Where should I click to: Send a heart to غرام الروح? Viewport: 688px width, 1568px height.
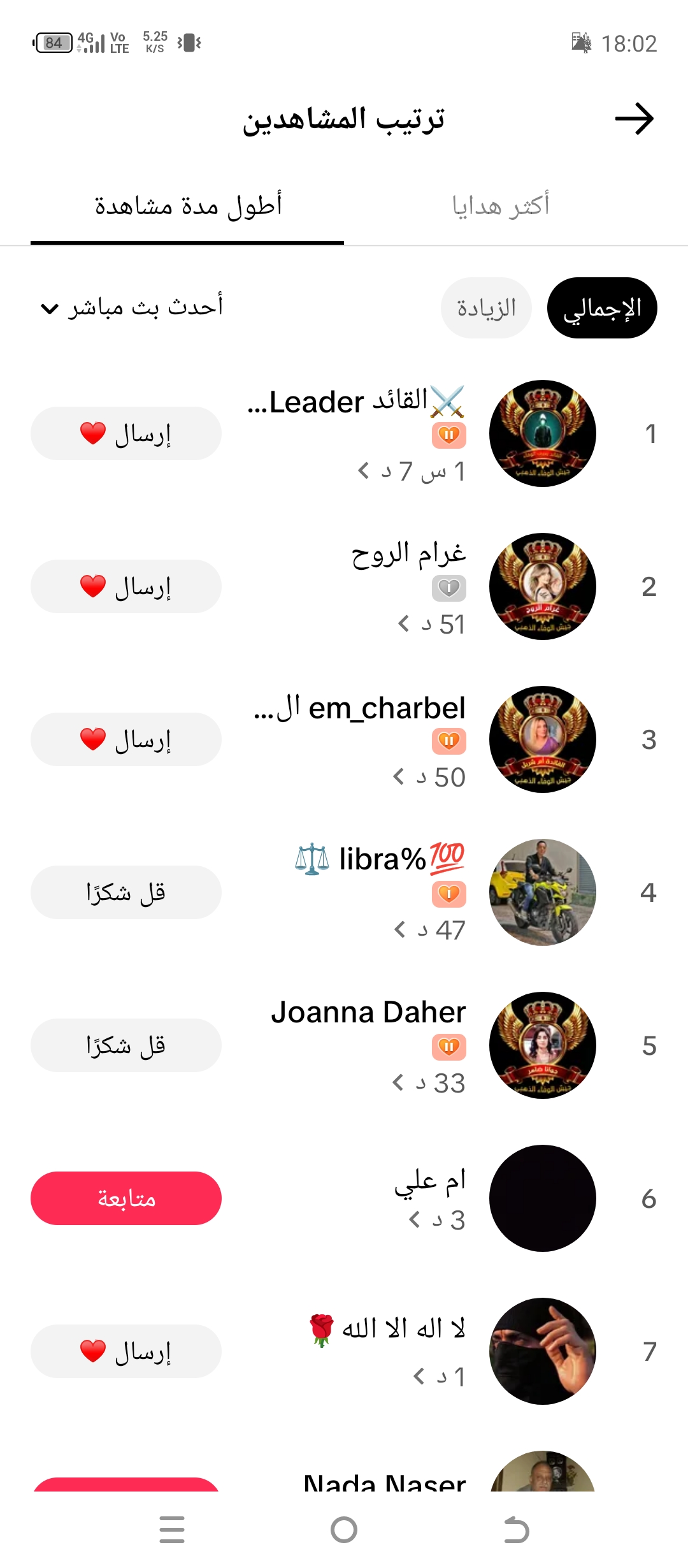point(126,586)
